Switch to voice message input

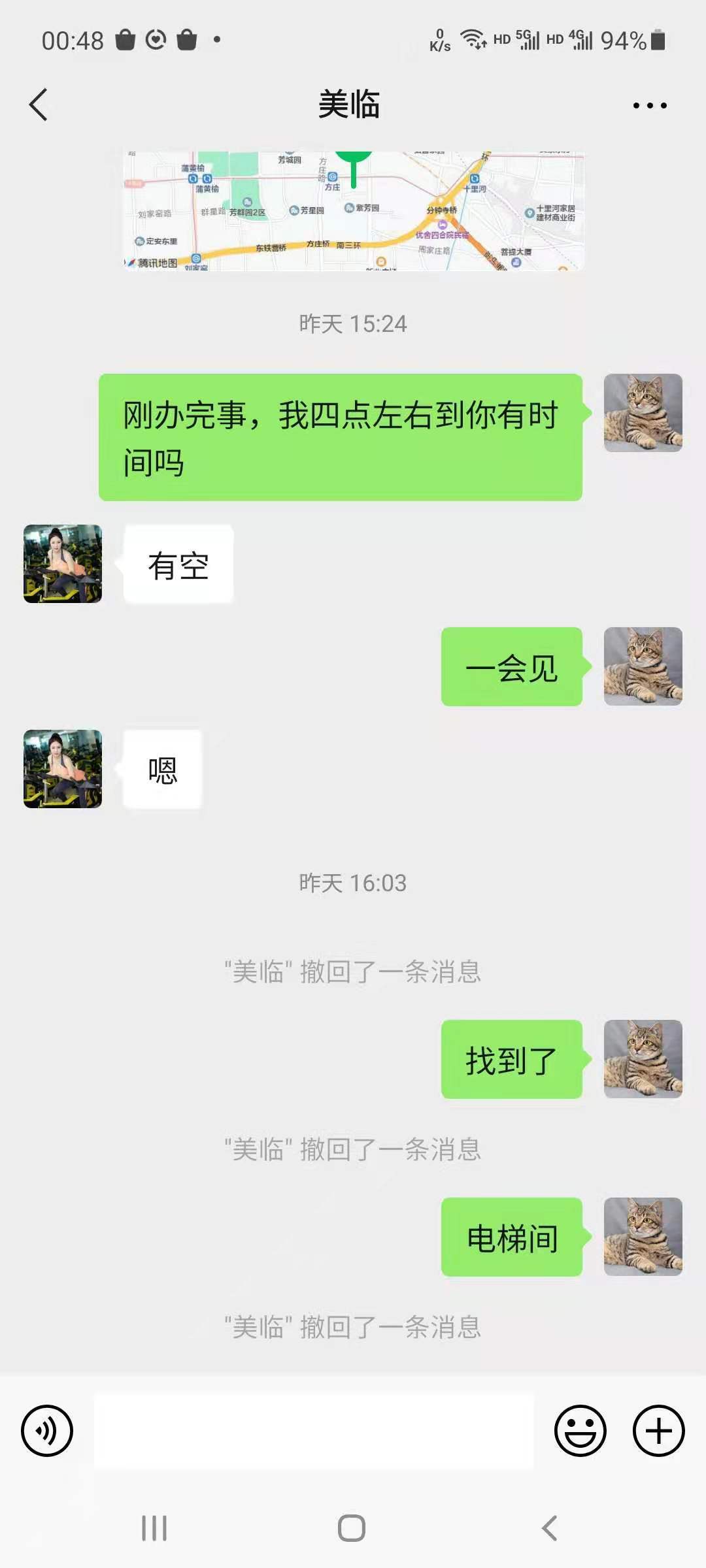[x=47, y=1430]
